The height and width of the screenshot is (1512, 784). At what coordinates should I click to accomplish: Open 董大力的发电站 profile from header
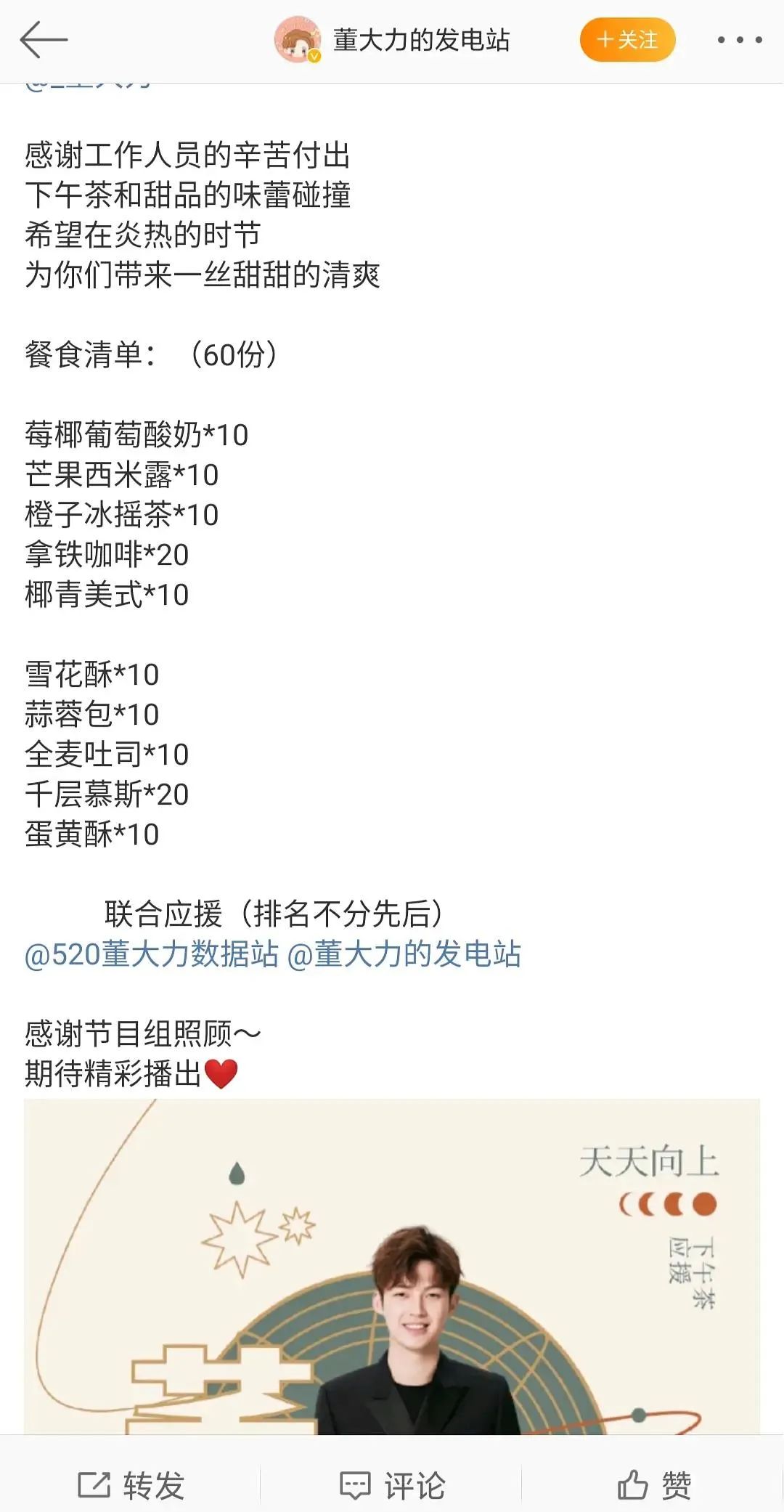[420, 40]
